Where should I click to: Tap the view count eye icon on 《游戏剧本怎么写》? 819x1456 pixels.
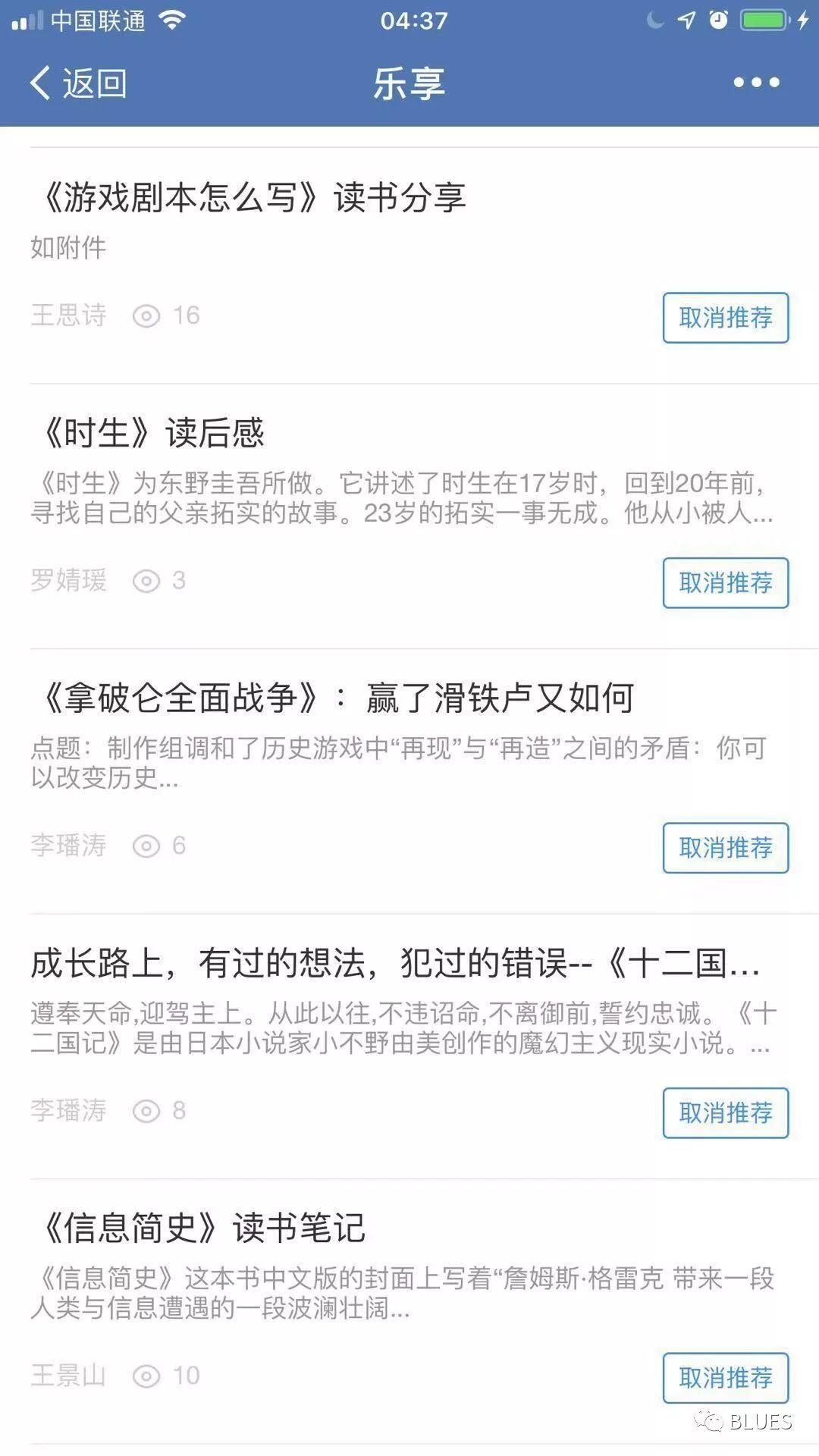147,315
